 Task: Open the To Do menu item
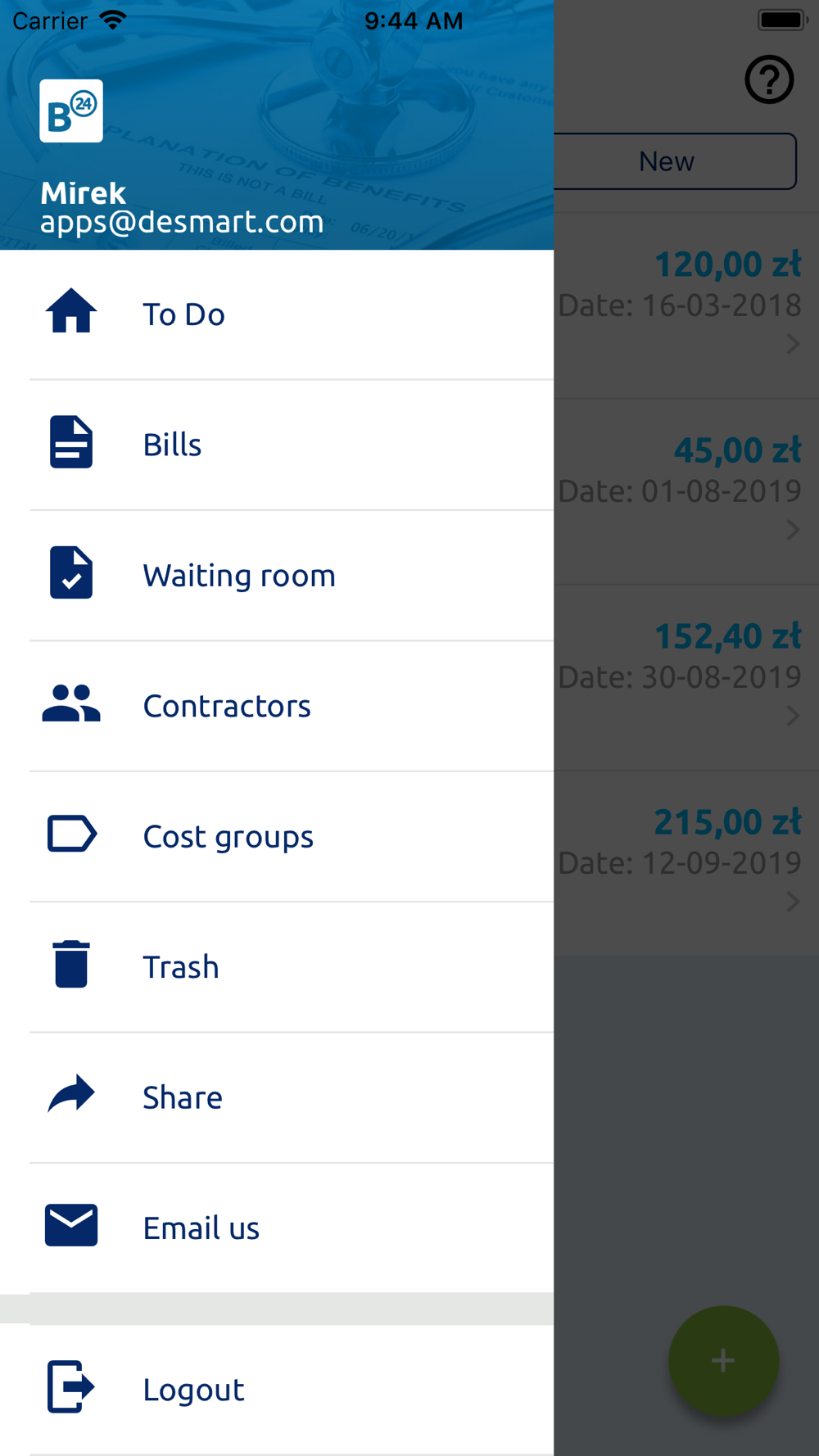tap(277, 314)
